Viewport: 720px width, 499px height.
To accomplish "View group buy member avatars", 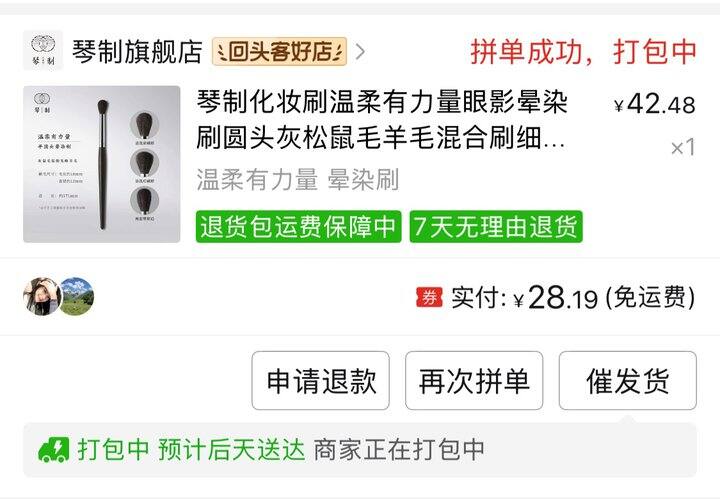I will tap(59, 297).
